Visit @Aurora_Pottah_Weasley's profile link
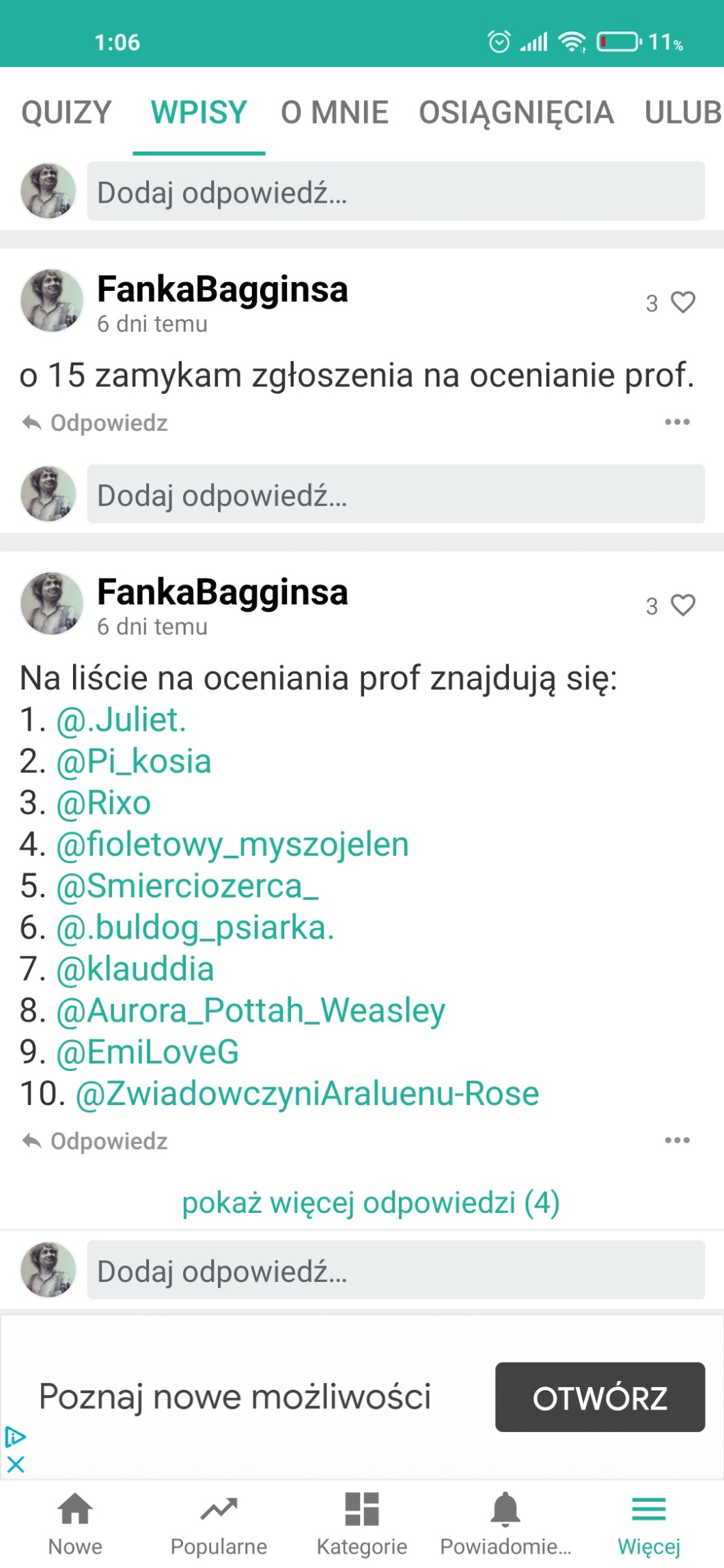The image size is (724, 1568). coord(251,1010)
